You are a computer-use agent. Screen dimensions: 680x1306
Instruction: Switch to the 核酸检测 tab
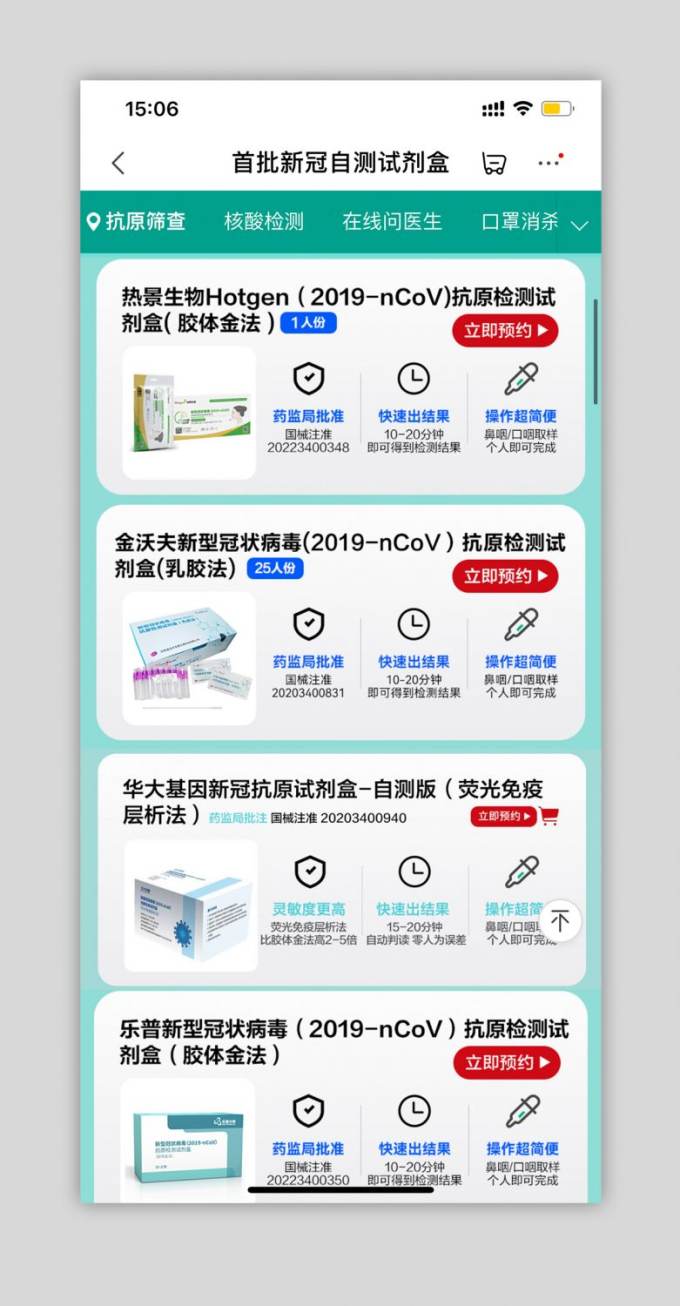[x=264, y=222]
